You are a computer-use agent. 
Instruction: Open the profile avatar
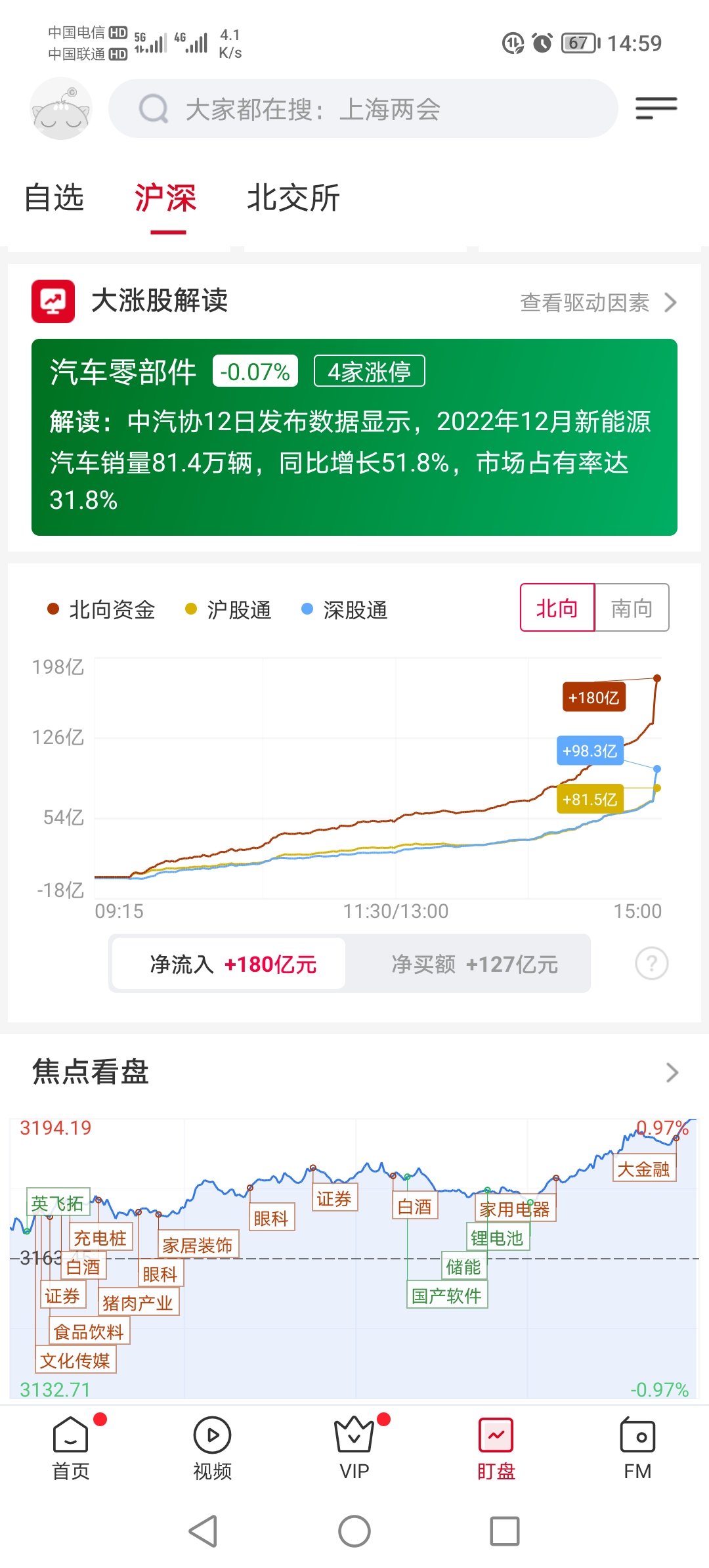(61, 109)
